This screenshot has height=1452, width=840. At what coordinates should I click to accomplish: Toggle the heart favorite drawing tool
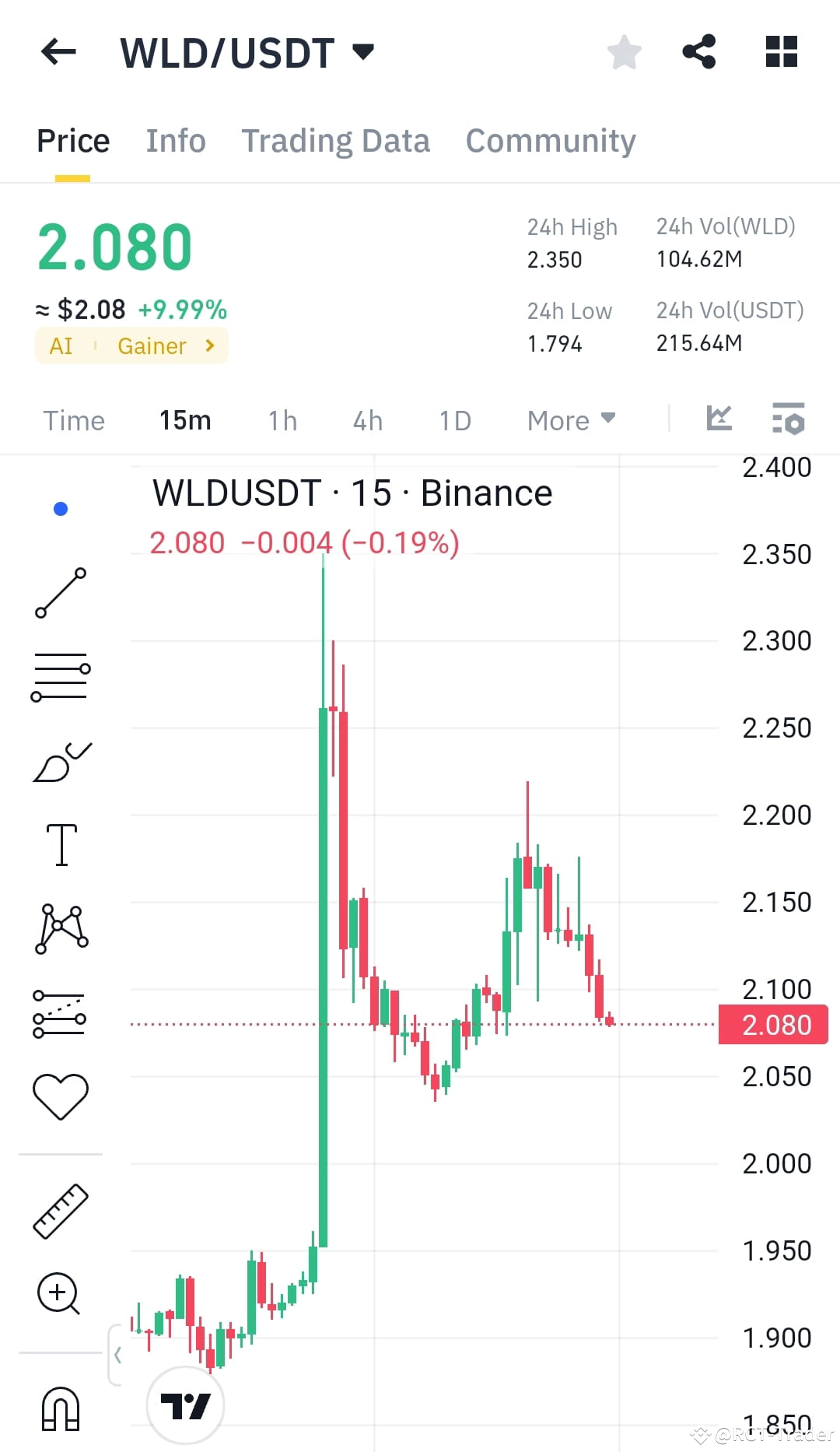[x=61, y=1092]
